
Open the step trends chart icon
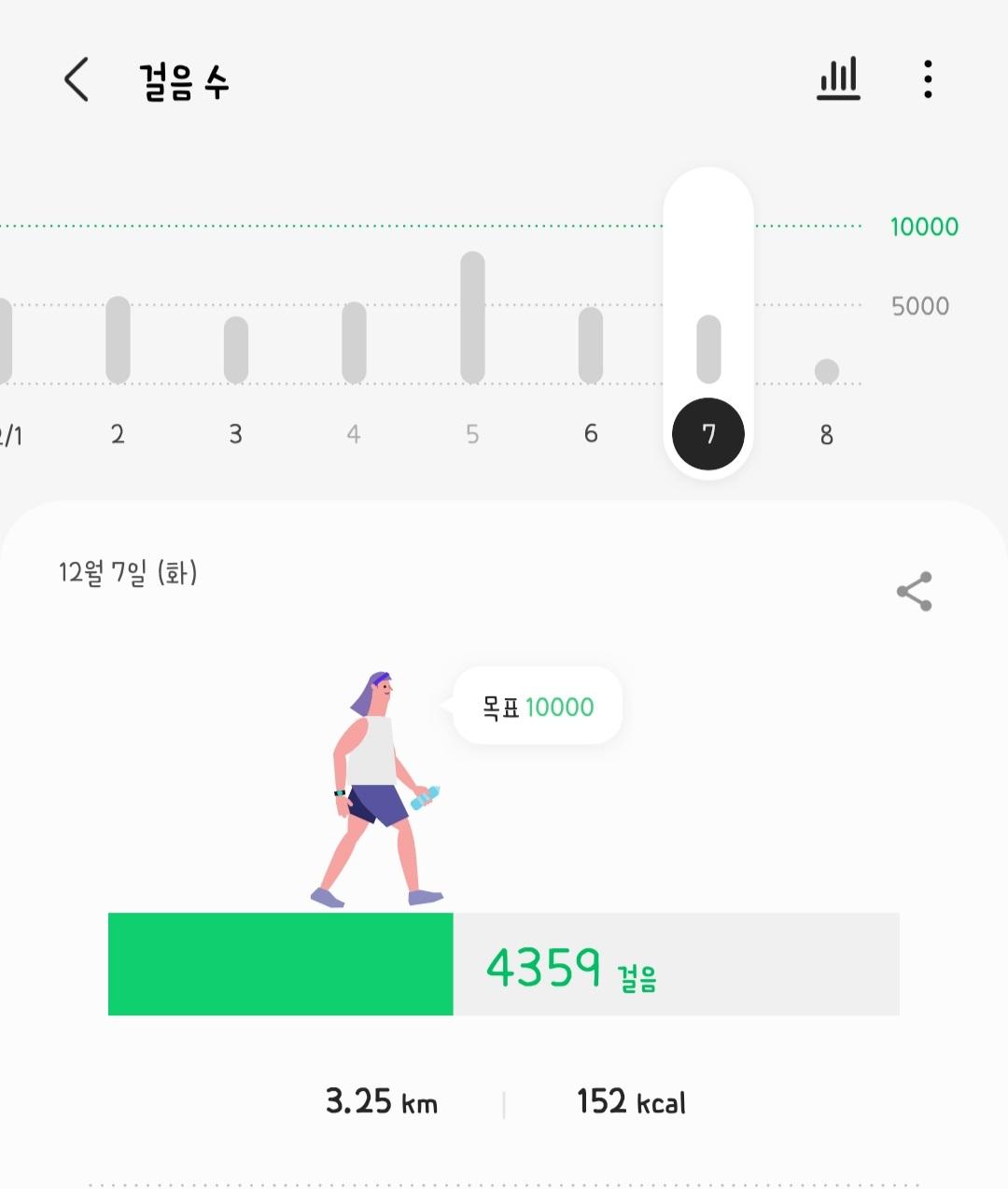(x=838, y=79)
